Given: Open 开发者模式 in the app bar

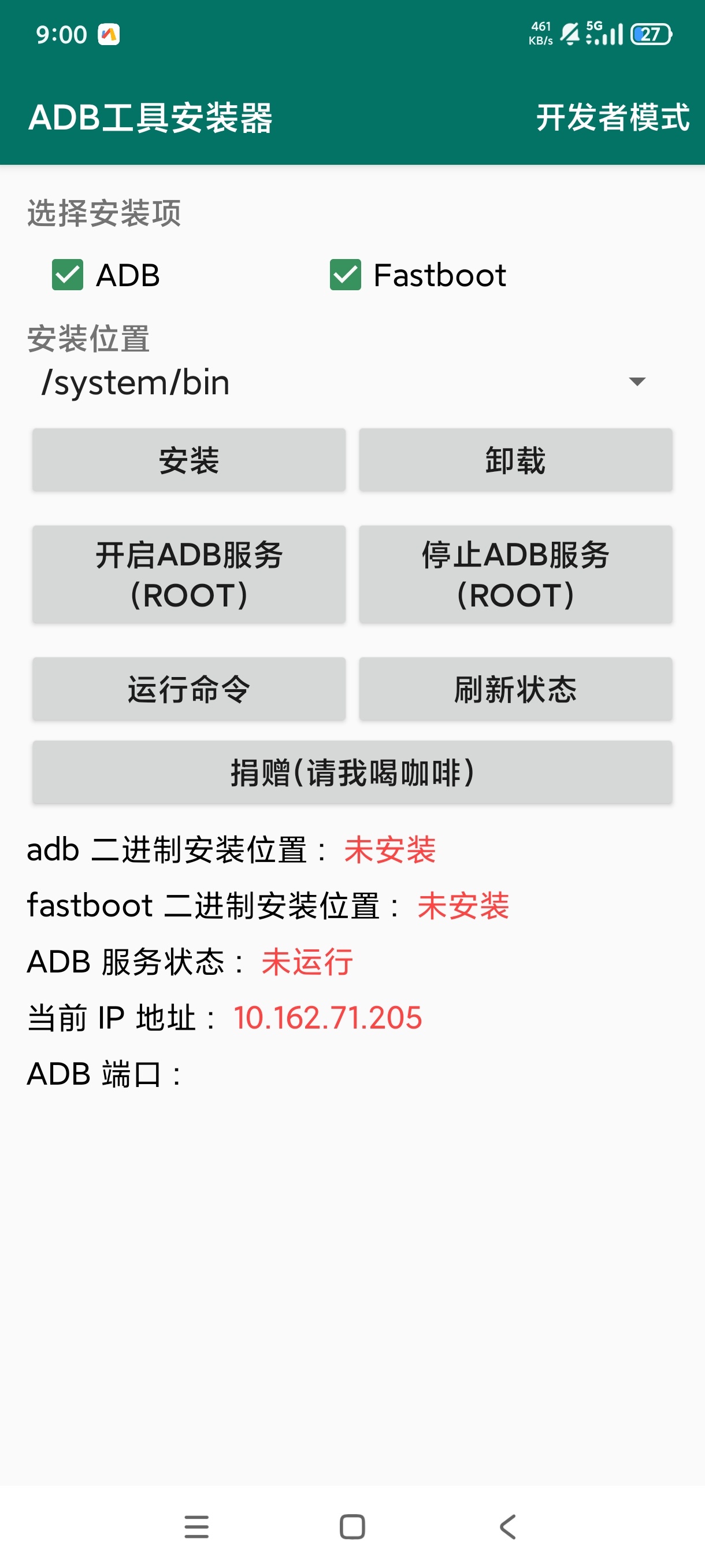Looking at the screenshot, I should tap(612, 117).
